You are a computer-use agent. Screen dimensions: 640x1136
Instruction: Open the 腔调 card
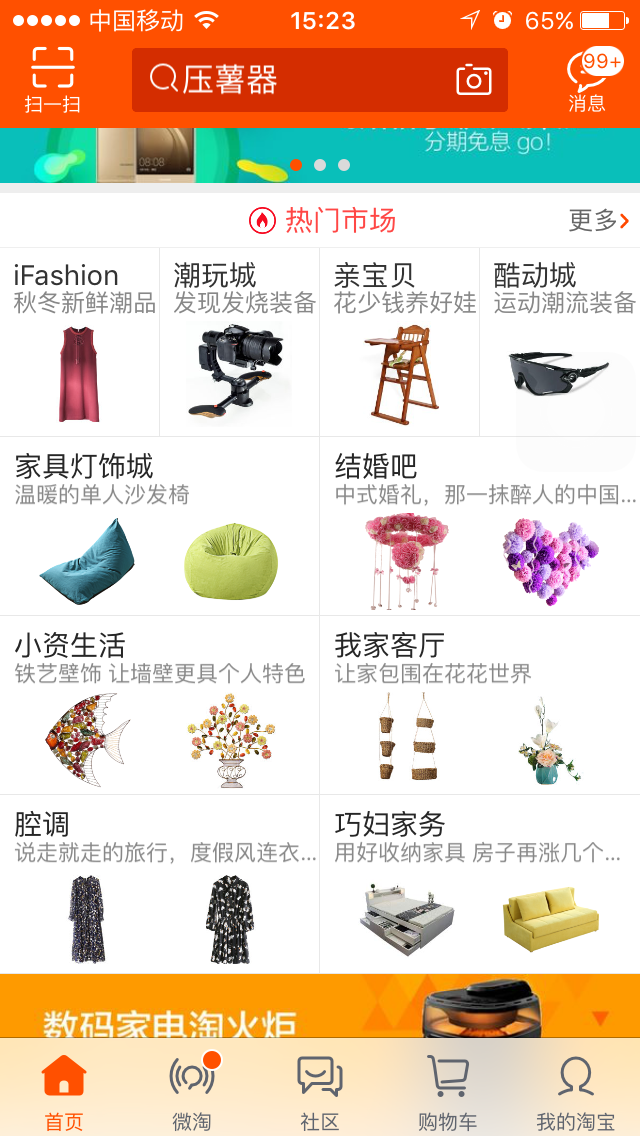[159, 884]
